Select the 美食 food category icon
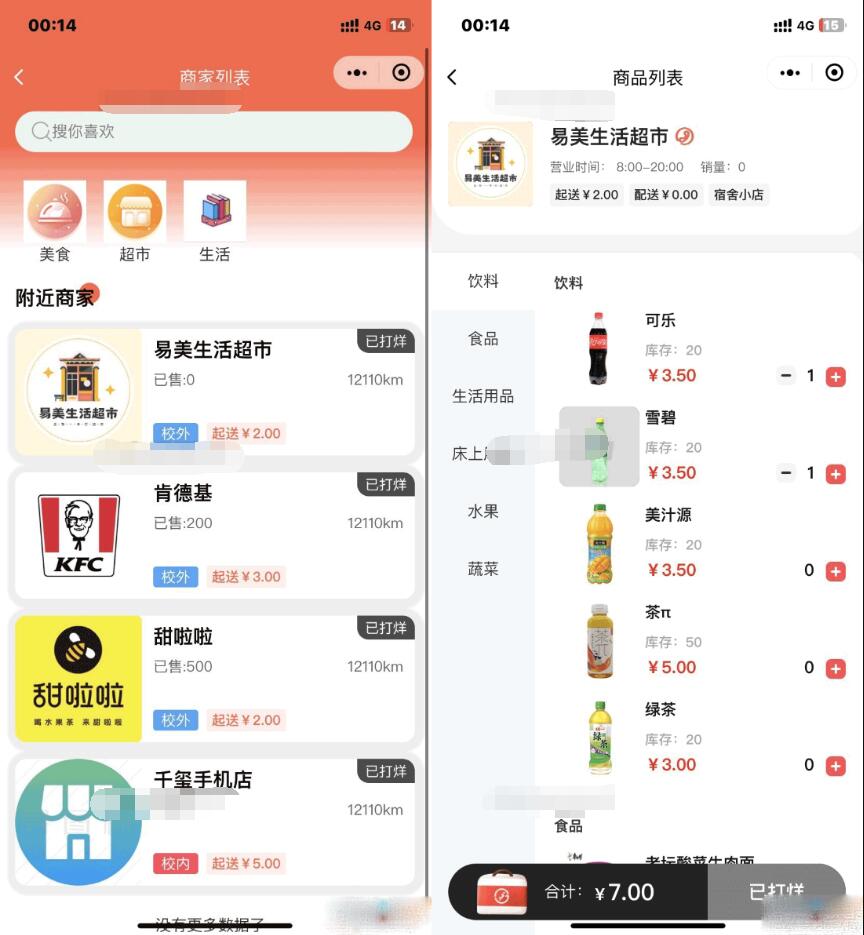Image resolution: width=864 pixels, height=935 pixels. tap(55, 210)
